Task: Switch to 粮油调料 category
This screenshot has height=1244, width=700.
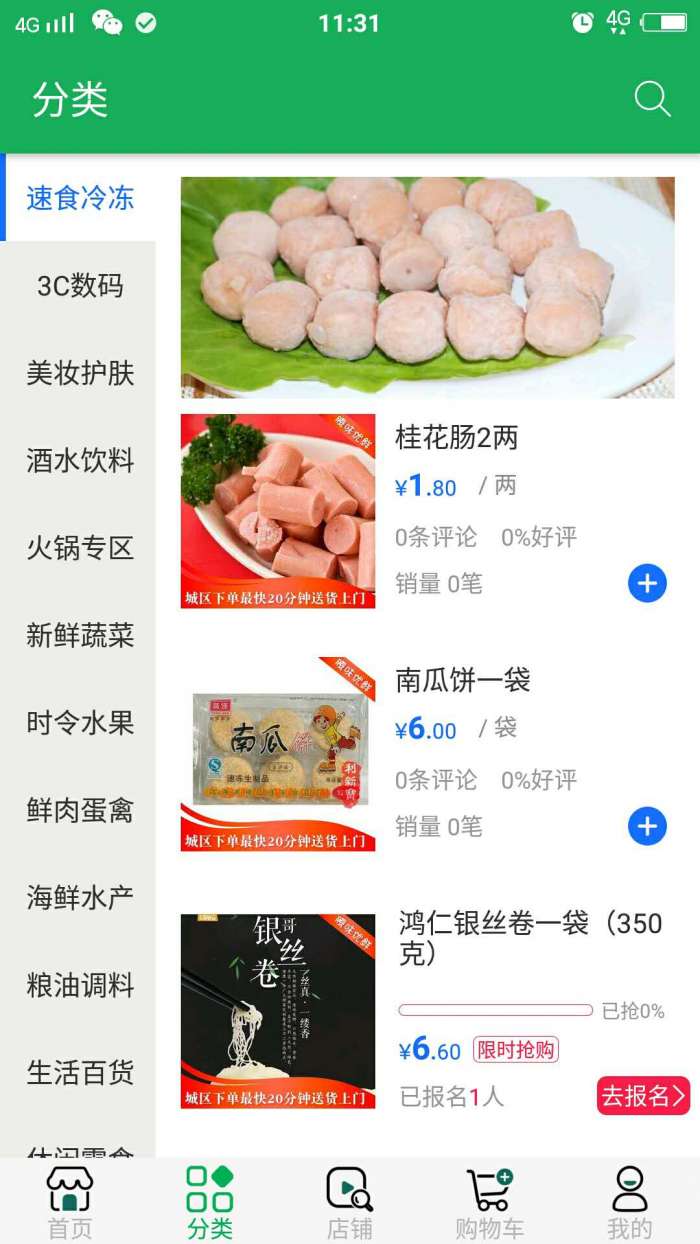Action: point(80,985)
